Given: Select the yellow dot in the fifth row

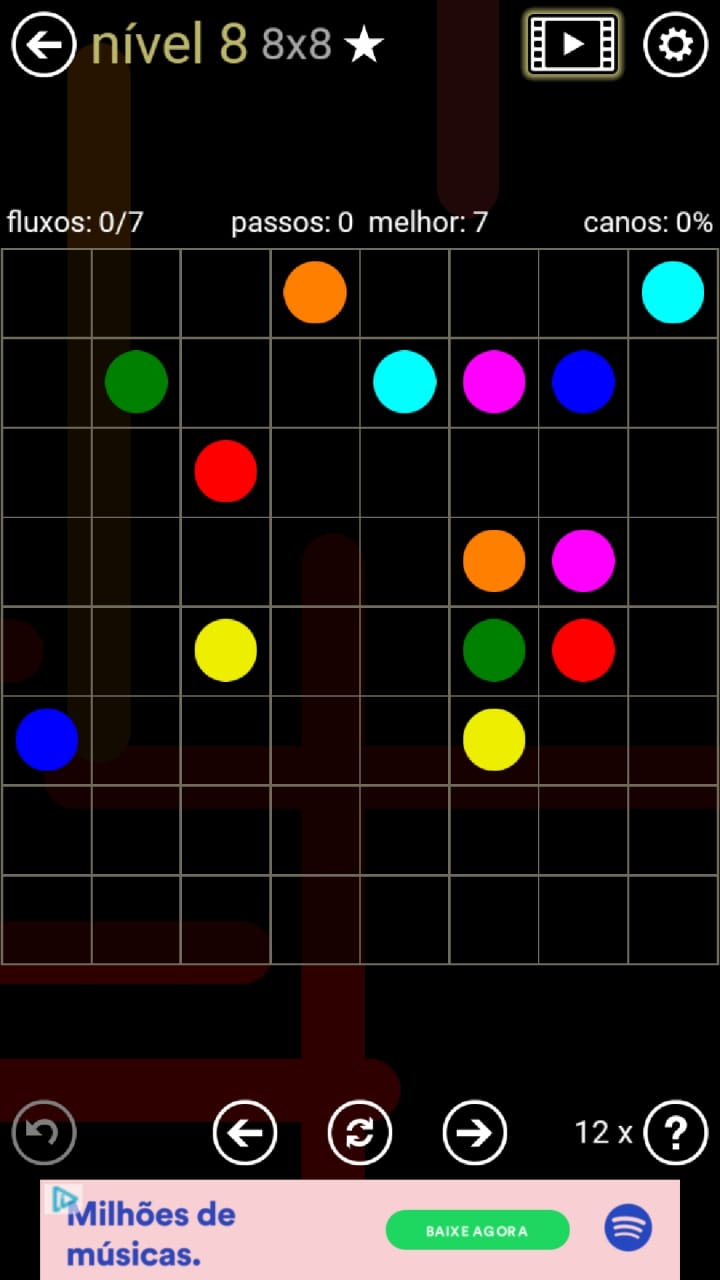Looking at the screenshot, I should pos(226,650).
